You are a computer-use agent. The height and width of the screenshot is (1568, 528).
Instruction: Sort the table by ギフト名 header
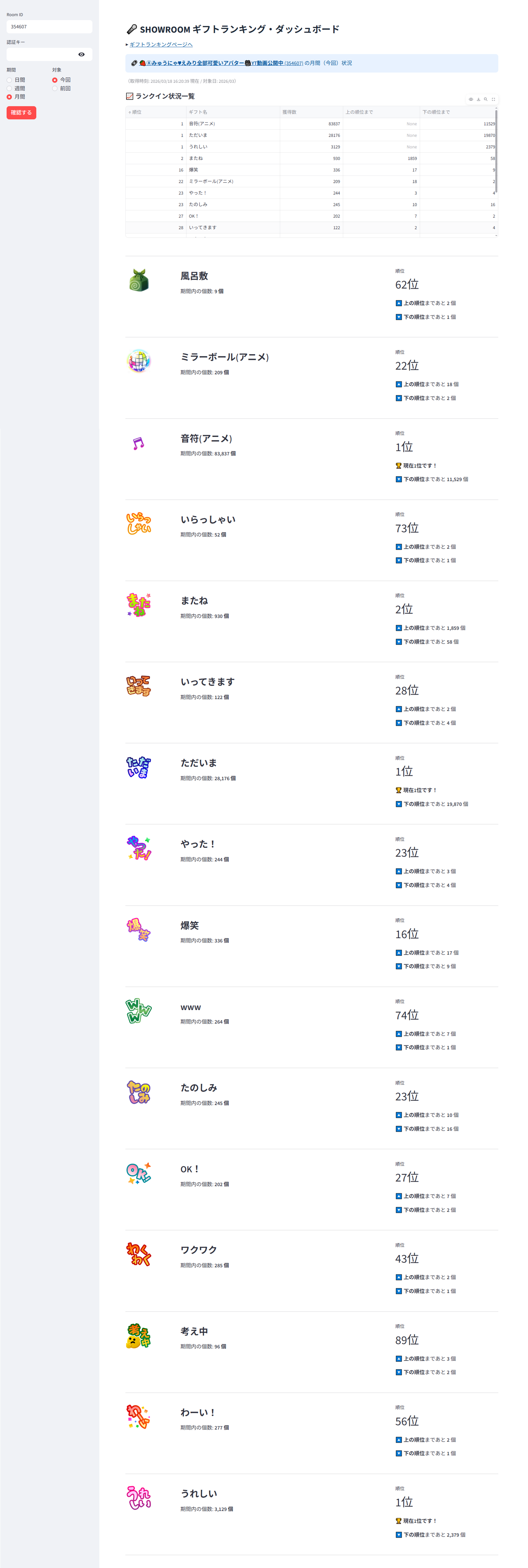pyautogui.click(x=232, y=112)
